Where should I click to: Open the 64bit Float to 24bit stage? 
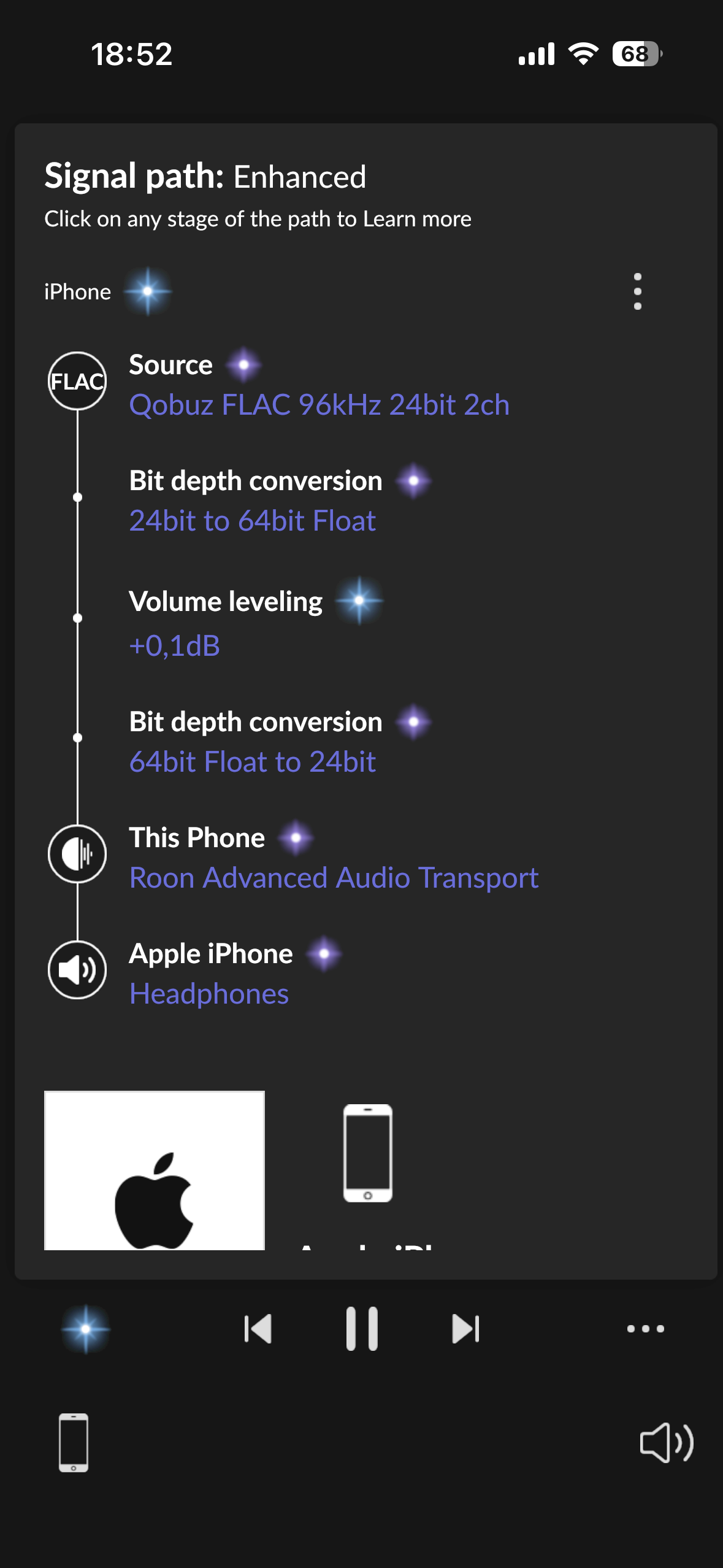pos(252,761)
